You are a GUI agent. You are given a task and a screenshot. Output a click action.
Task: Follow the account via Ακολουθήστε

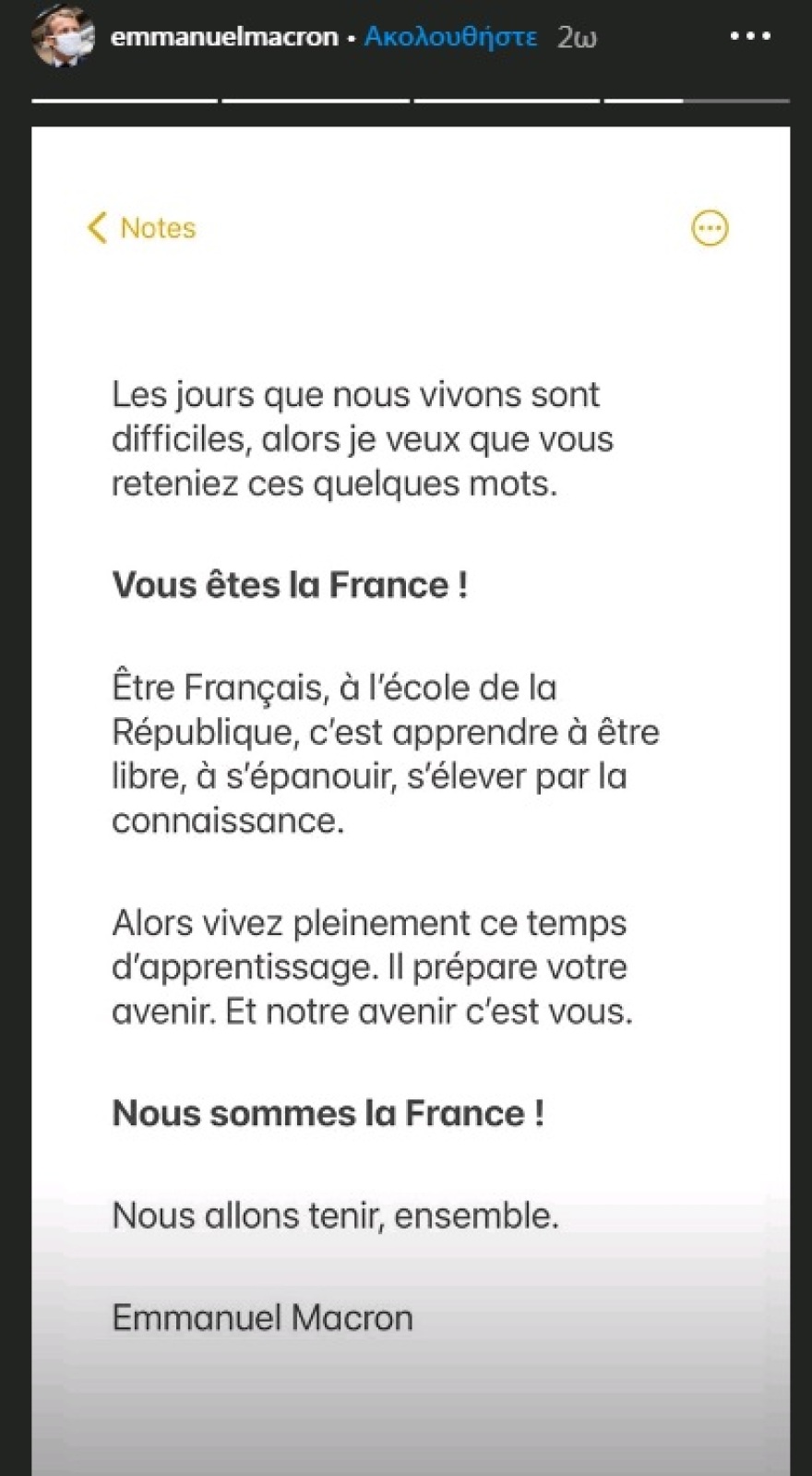pyautogui.click(x=450, y=37)
